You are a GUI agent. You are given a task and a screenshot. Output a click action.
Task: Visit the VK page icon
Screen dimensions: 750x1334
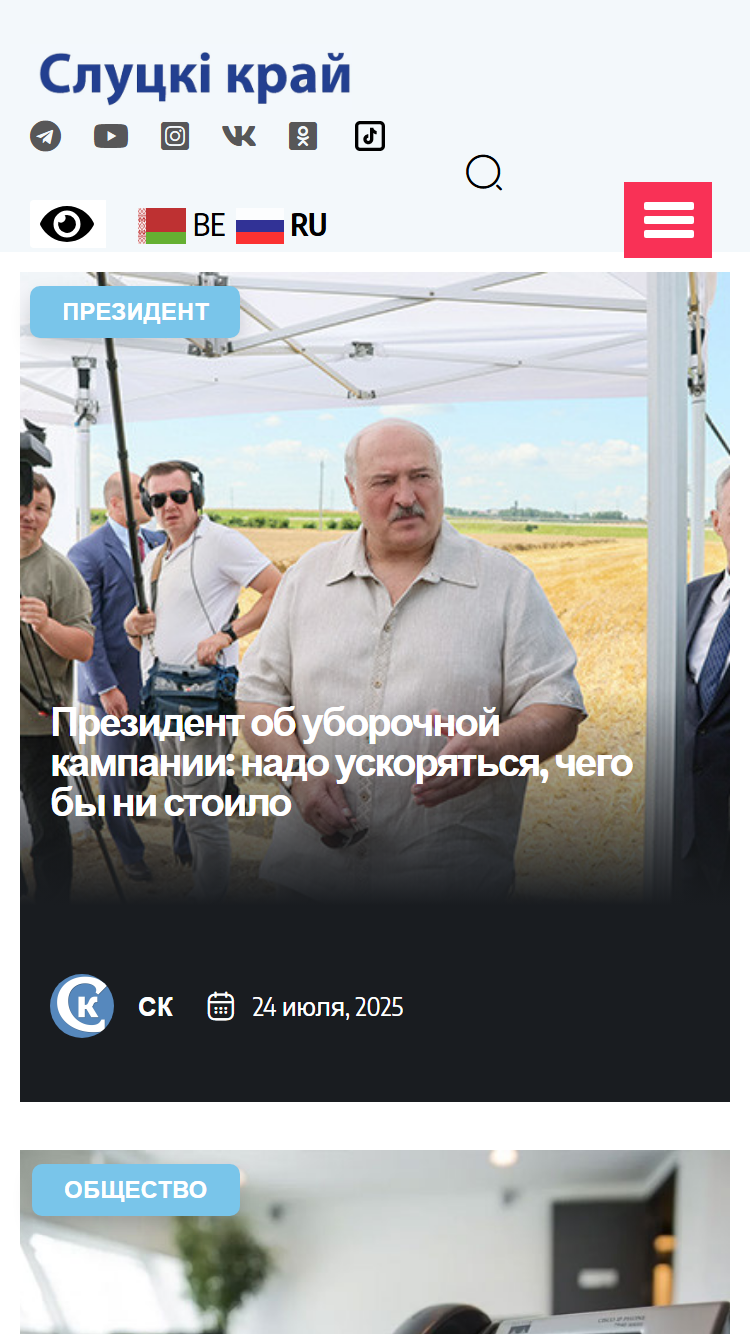point(239,136)
